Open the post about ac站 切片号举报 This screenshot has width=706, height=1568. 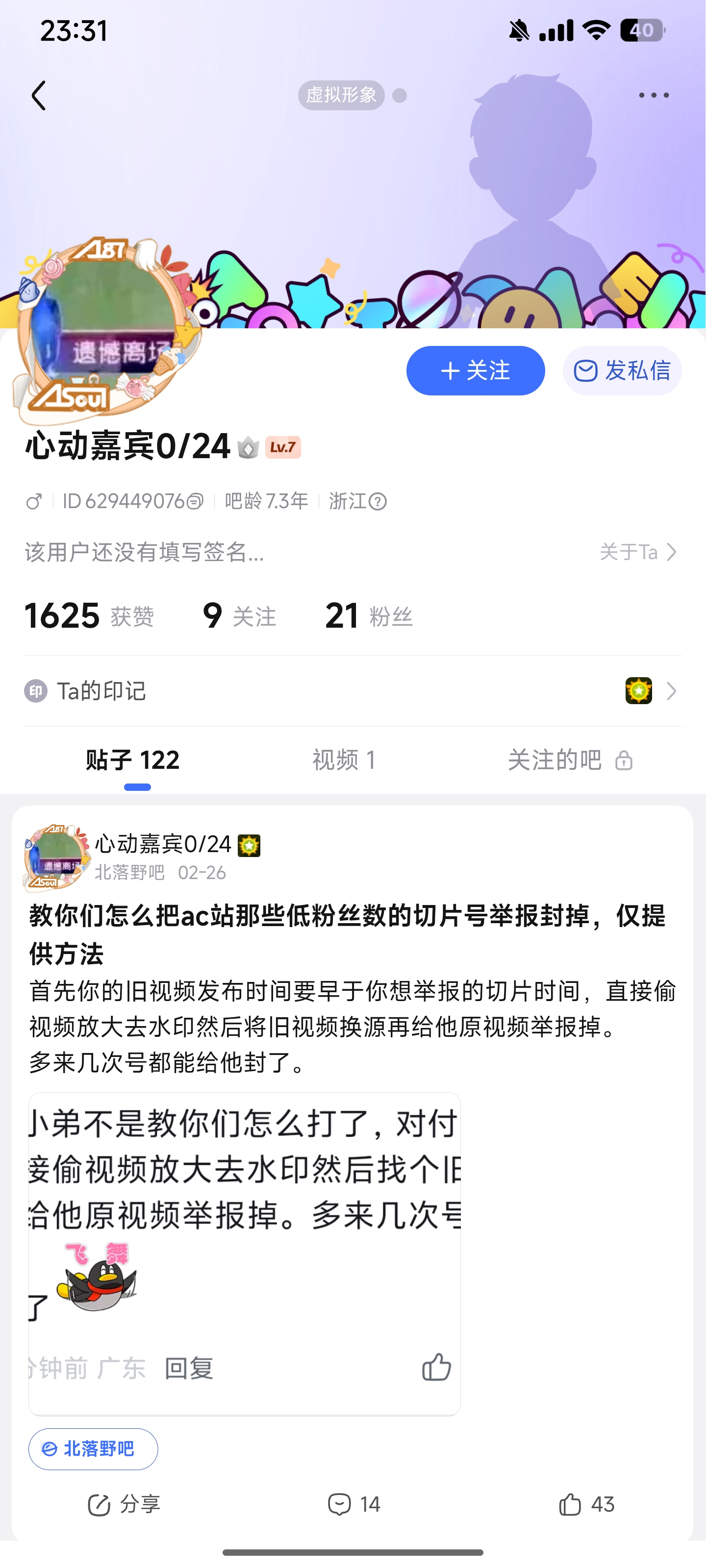point(347,934)
